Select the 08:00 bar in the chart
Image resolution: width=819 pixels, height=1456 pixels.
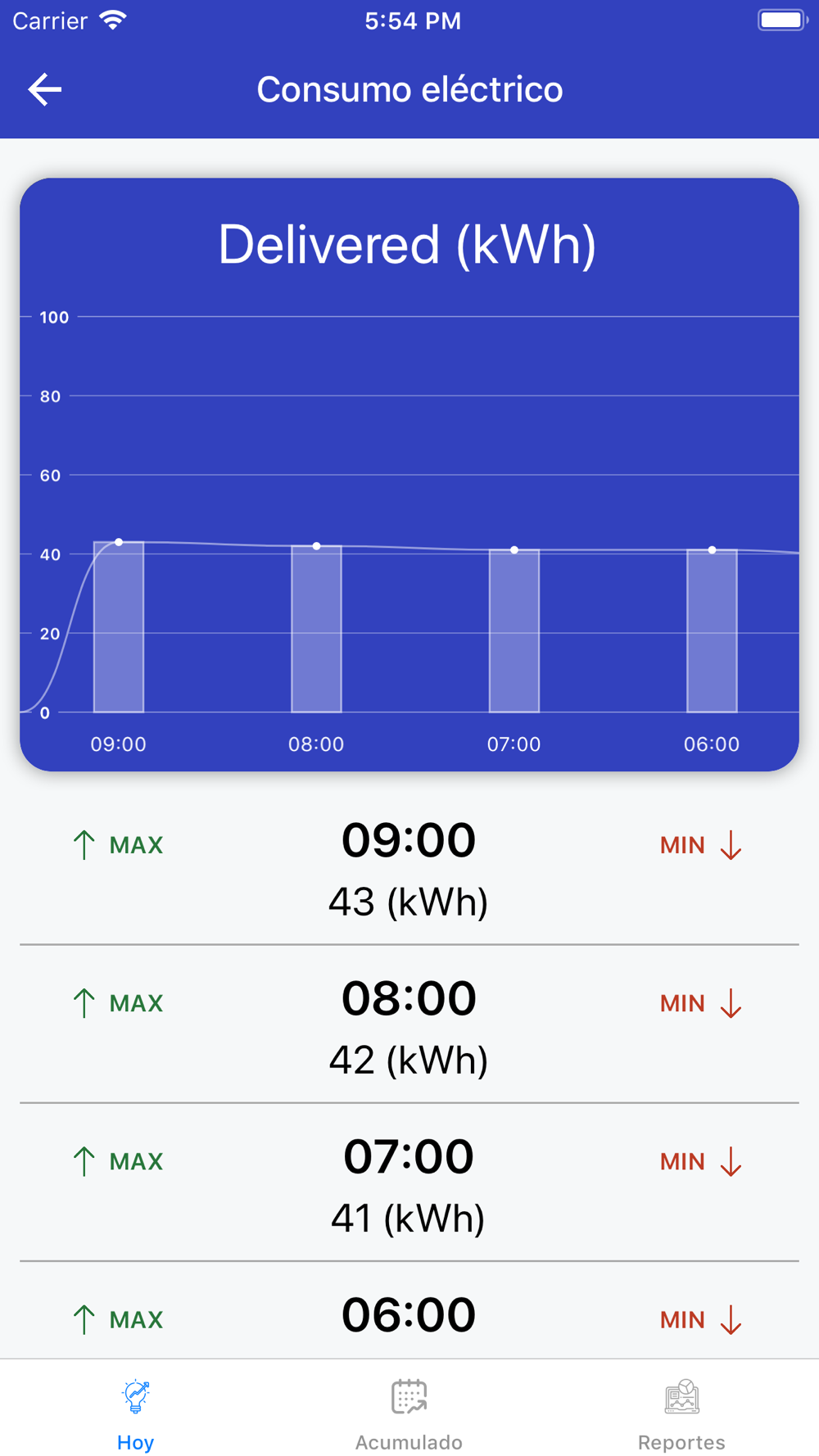pos(317,629)
